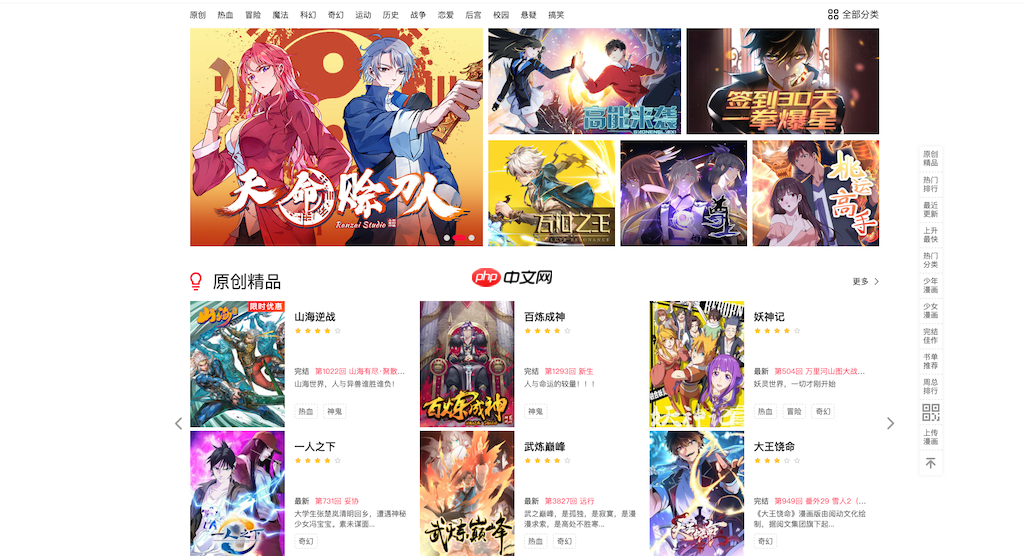Open the 天命赊刀人 banner
The width and height of the screenshot is (1024, 556).
click(x=336, y=137)
